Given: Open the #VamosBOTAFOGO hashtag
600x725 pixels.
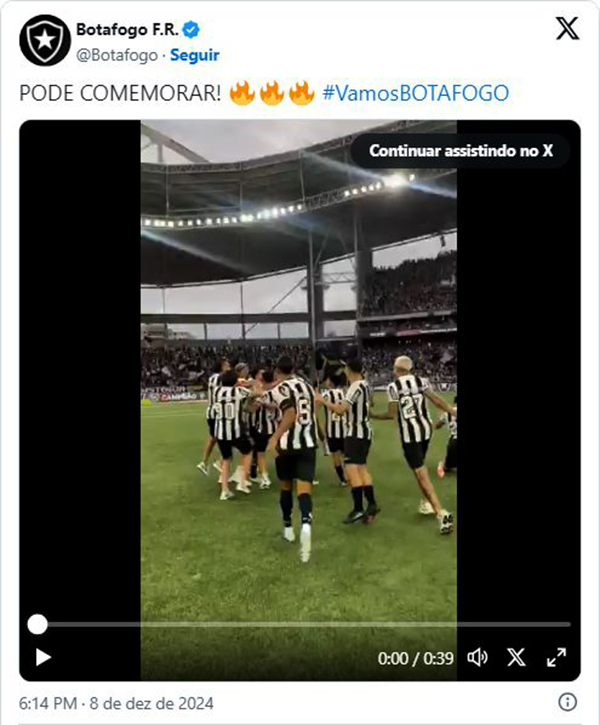Looking at the screenshot, I should (415, 93).
